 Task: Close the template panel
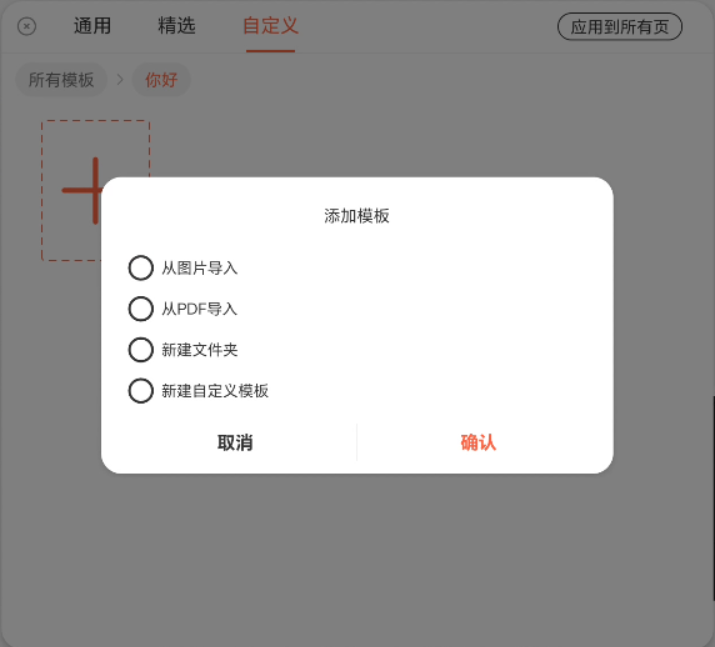pos(28,27)
